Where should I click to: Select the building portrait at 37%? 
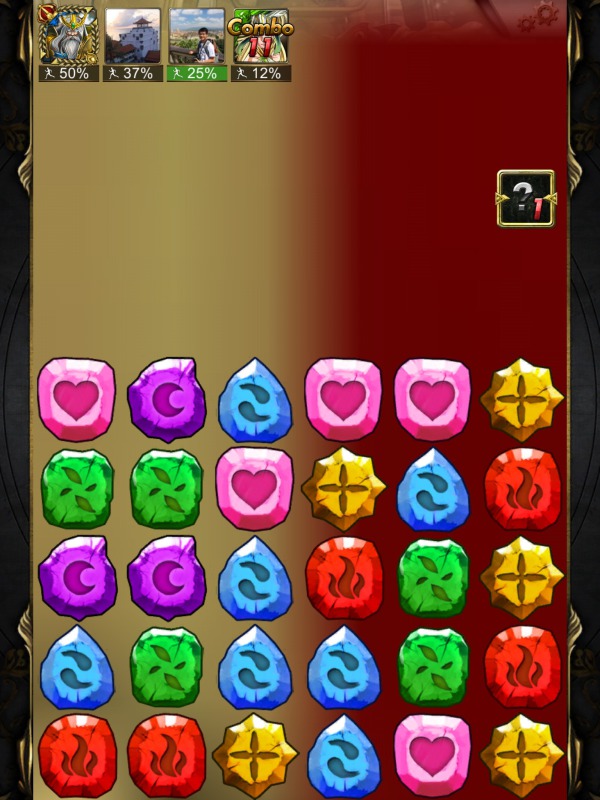132,37
